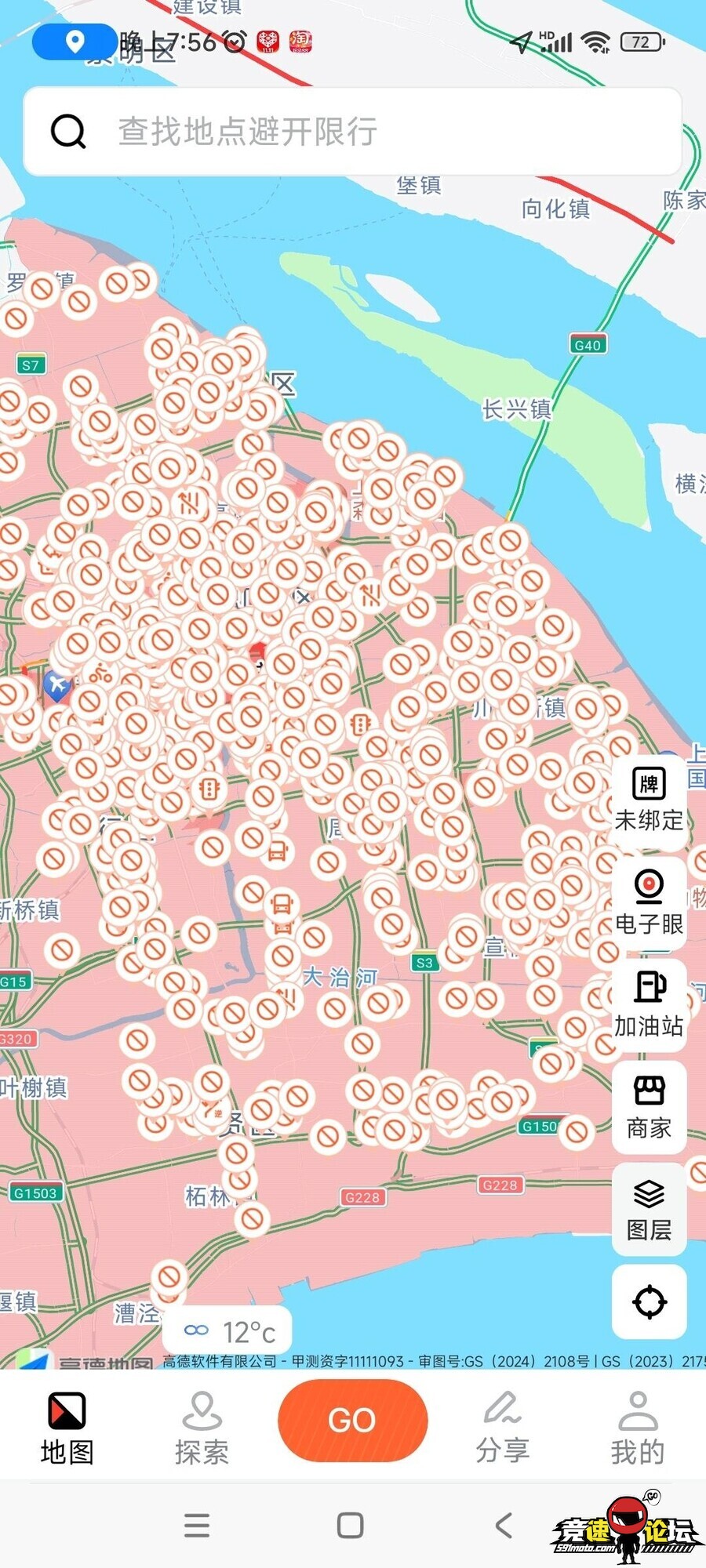
Task: Recenter the map to my location
Action: point(649,1302)
